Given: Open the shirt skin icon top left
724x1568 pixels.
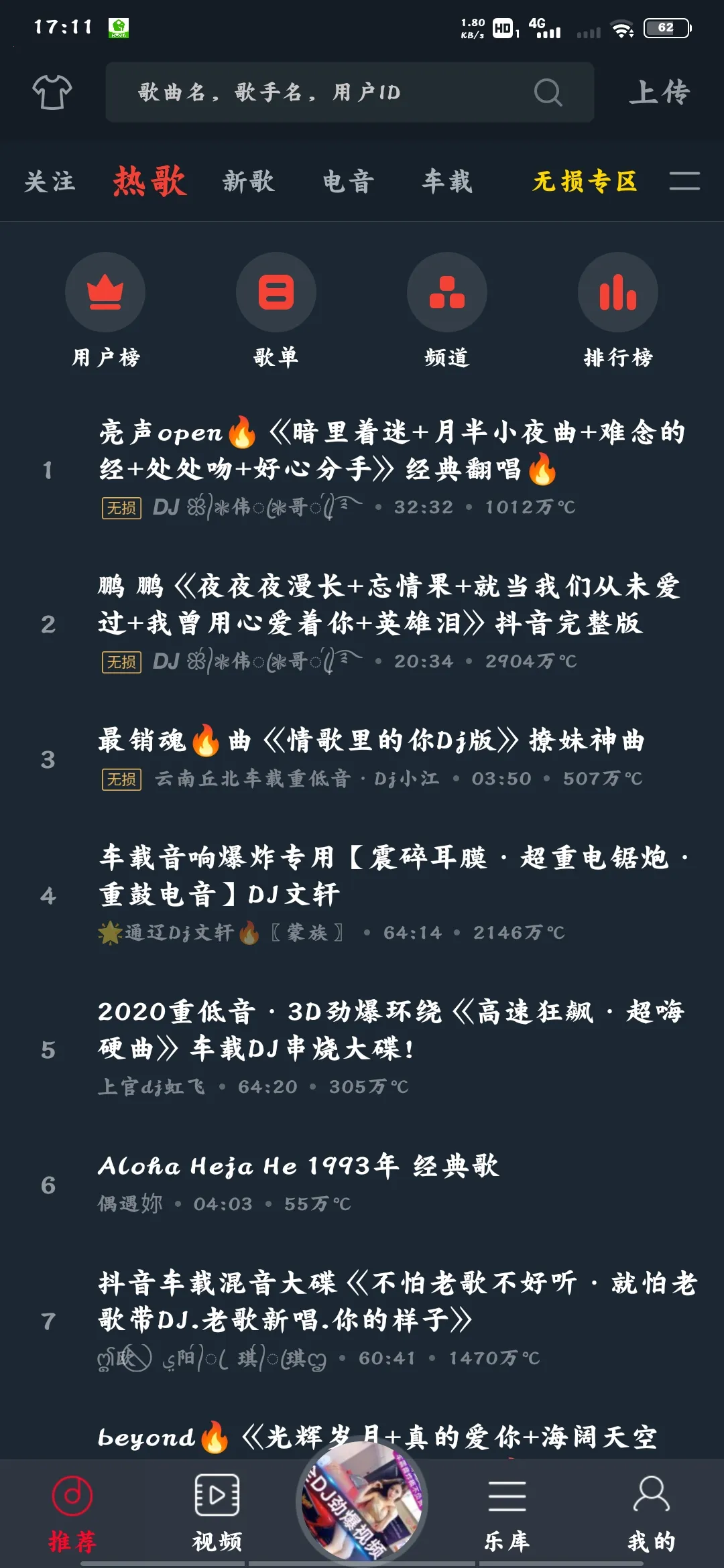Looking at the screenshot, I should point(51,93).
